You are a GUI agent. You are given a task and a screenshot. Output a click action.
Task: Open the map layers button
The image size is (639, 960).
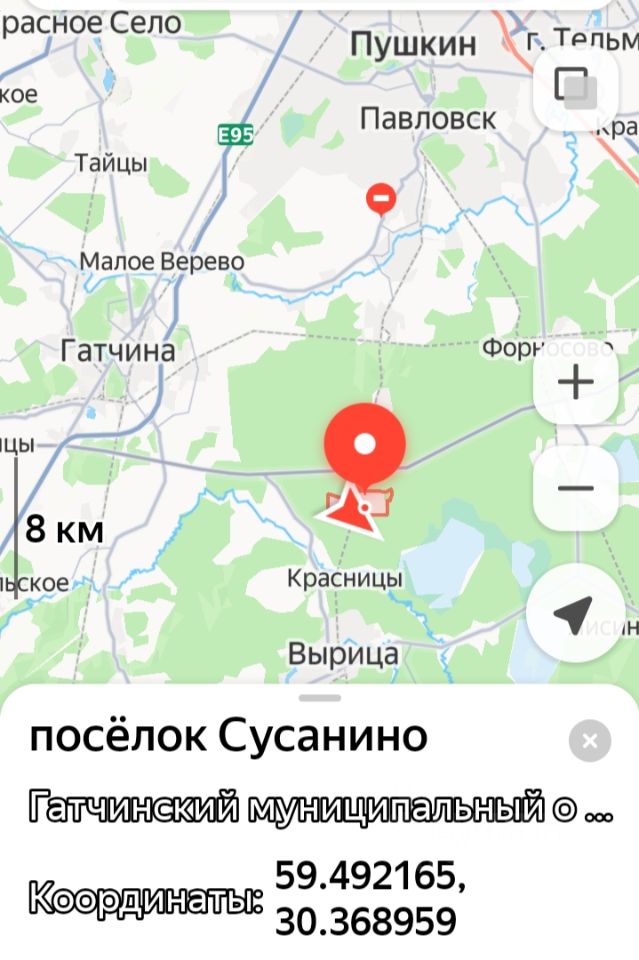(577, 87)
